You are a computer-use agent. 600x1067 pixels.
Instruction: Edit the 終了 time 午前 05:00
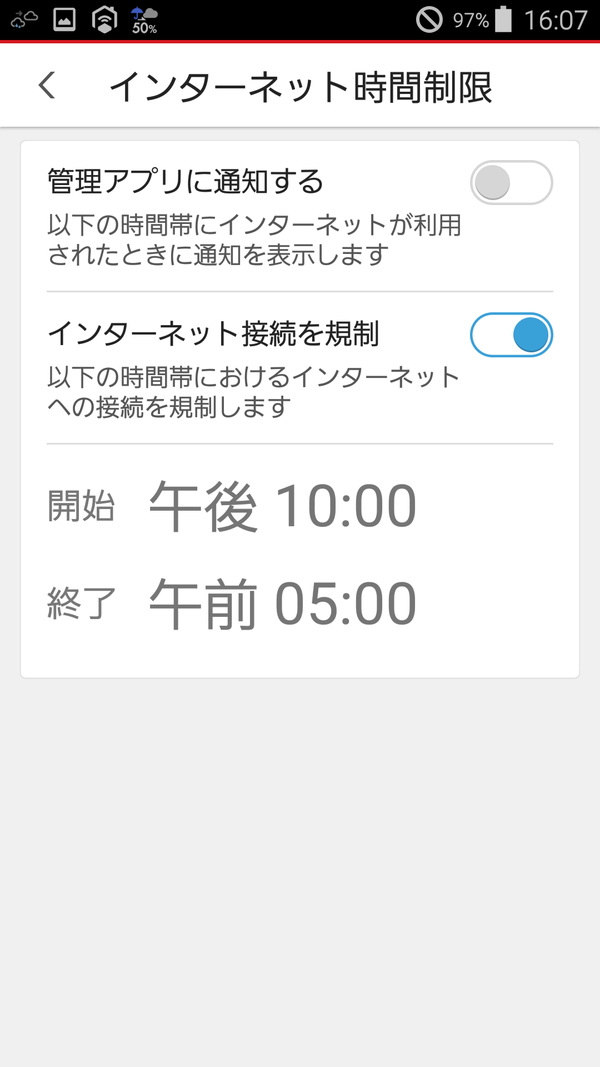pos(282,604)
